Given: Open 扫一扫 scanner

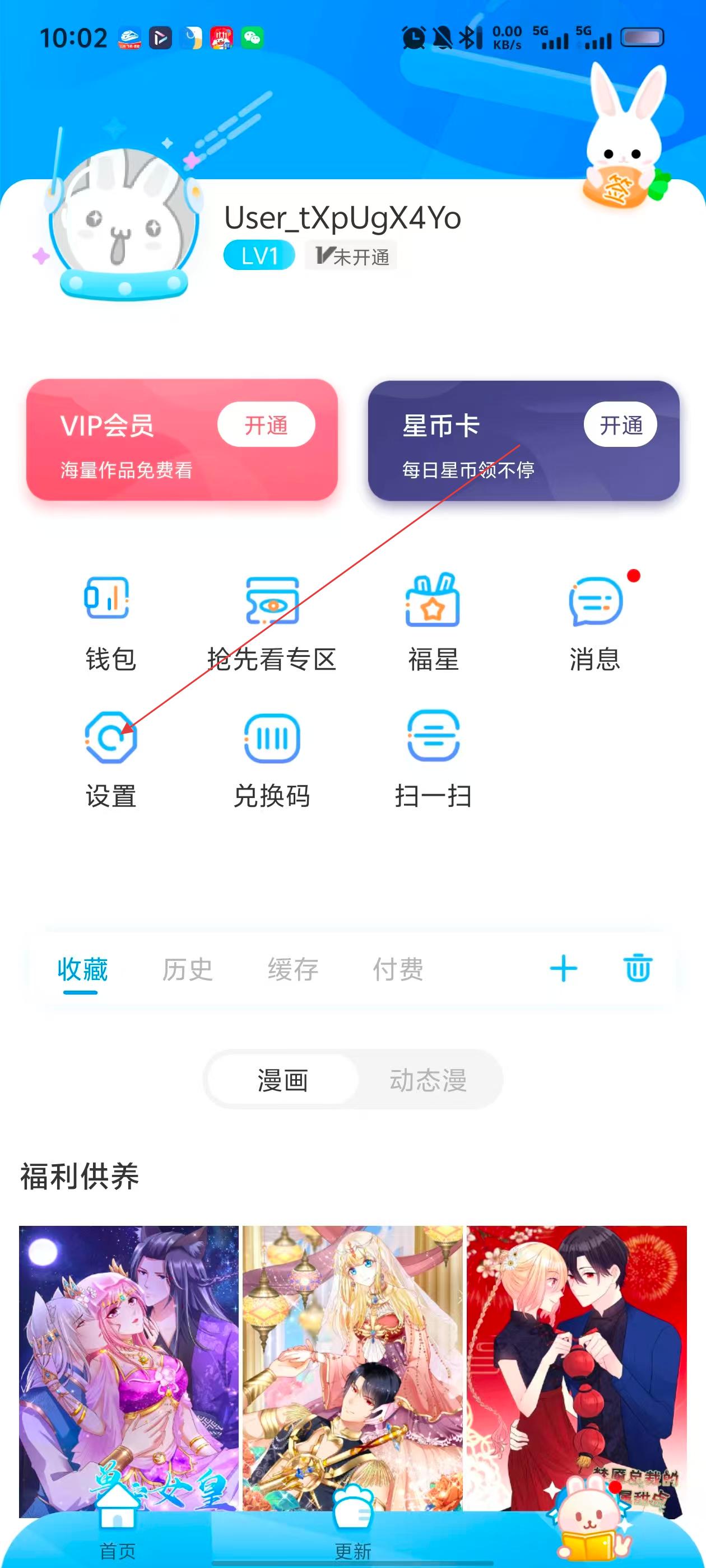Looking at the screenshot, I should tap(433, 758).
